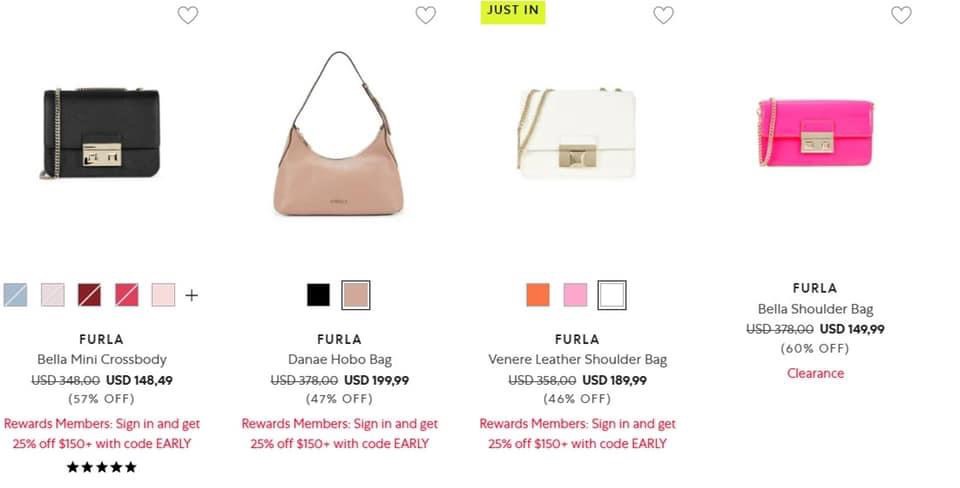Favorite the Danae Hobo Bag with heart
This screenshot has height=488, width=960.
[426, 15]
